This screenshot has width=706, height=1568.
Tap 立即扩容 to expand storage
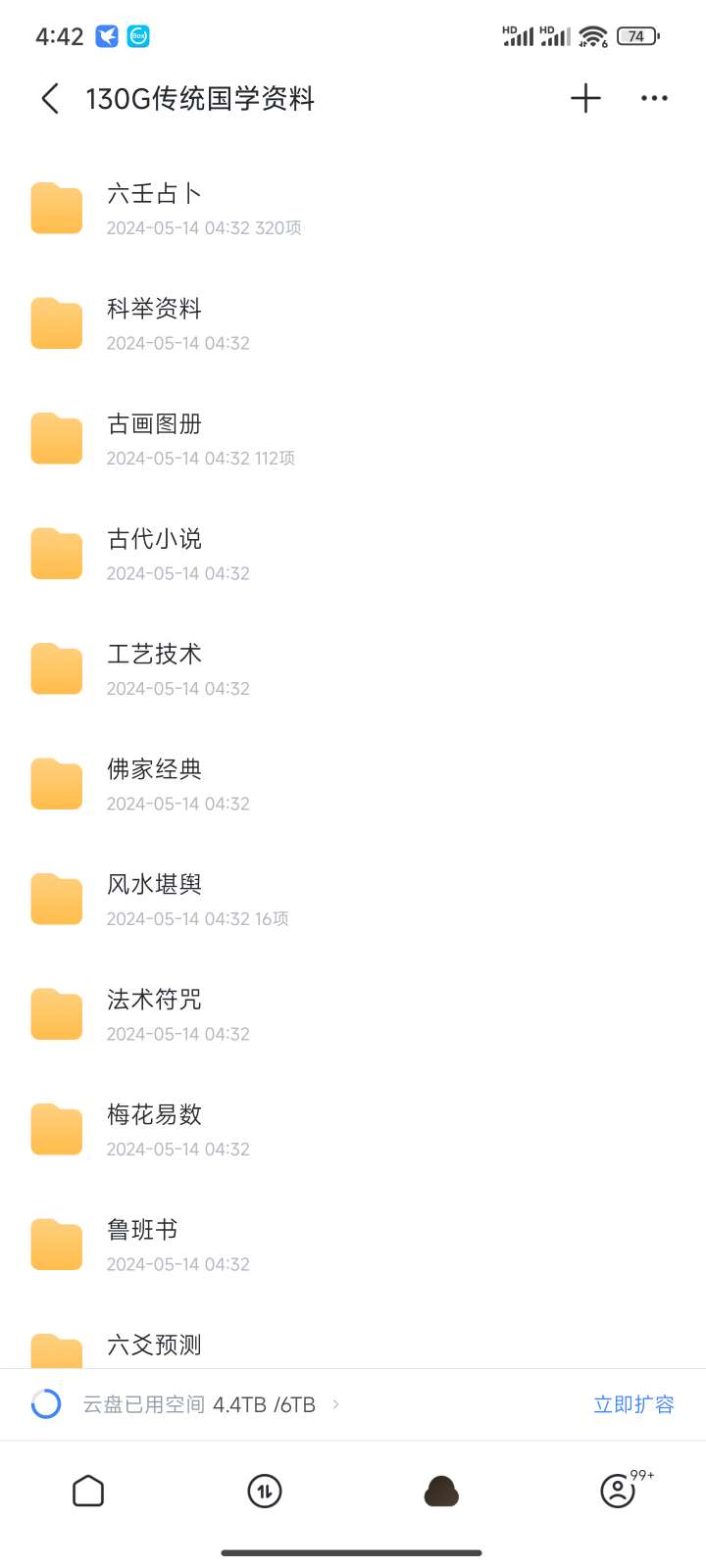click(633, 1404)
